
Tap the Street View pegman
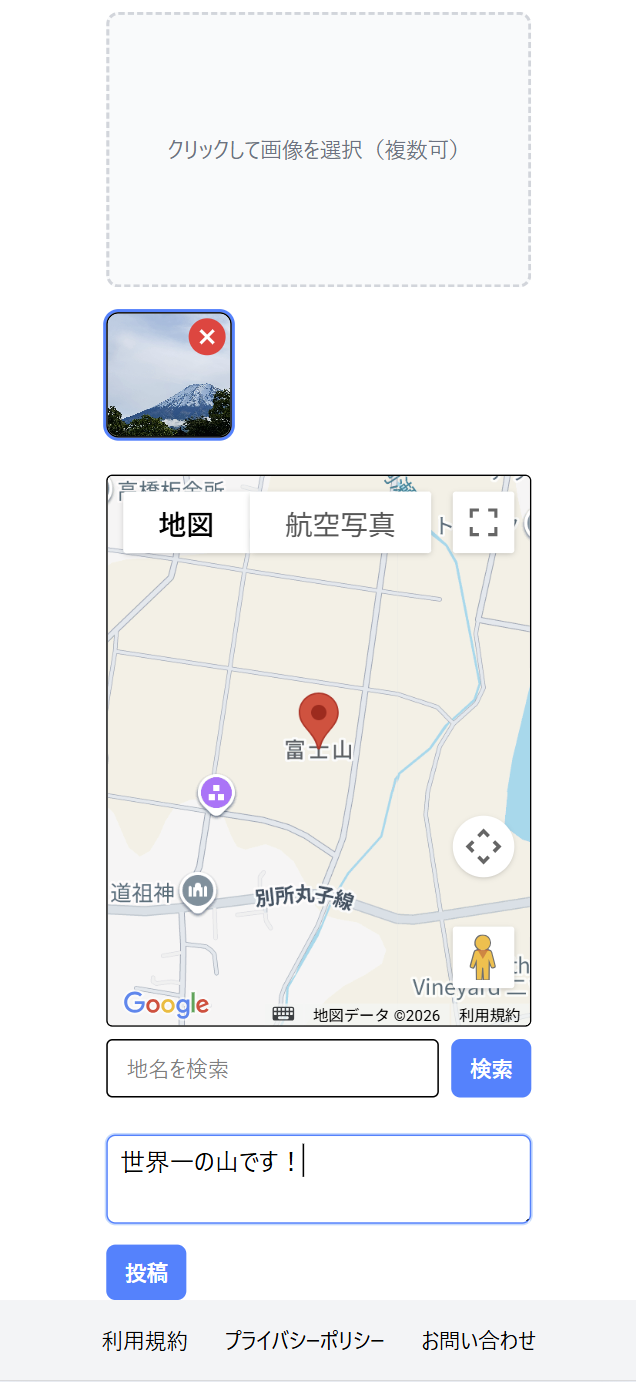[483, 958]
